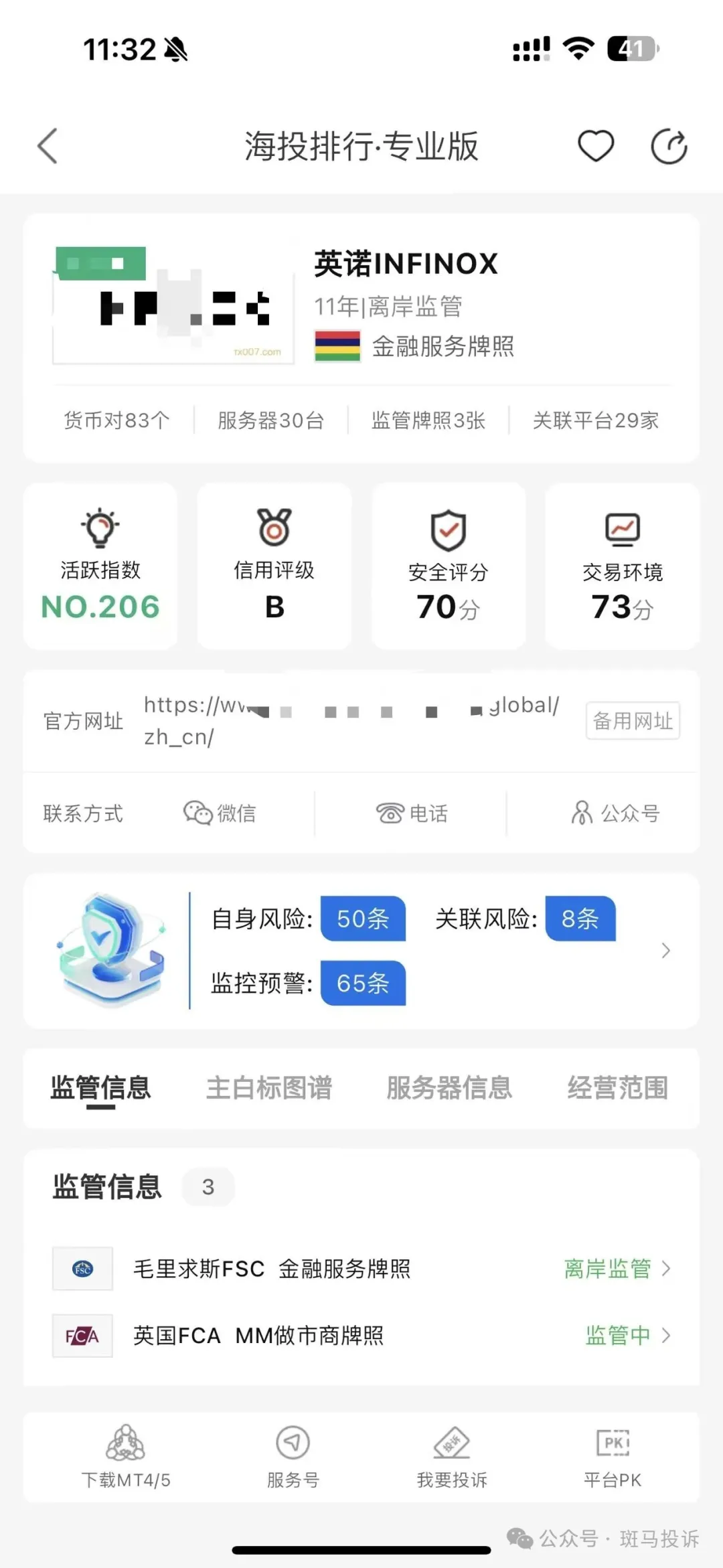The width and height of the screenshot is (723, 1568).
Task: Click the 备用网址 button
Action: coord(632,721)
